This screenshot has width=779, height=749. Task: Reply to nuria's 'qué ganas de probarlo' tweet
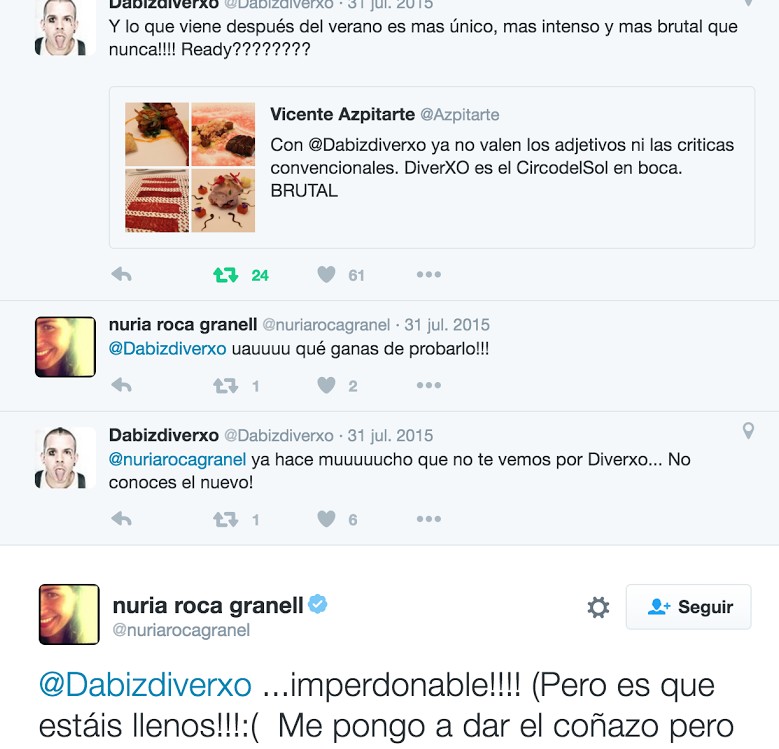(x=121, y=386)
